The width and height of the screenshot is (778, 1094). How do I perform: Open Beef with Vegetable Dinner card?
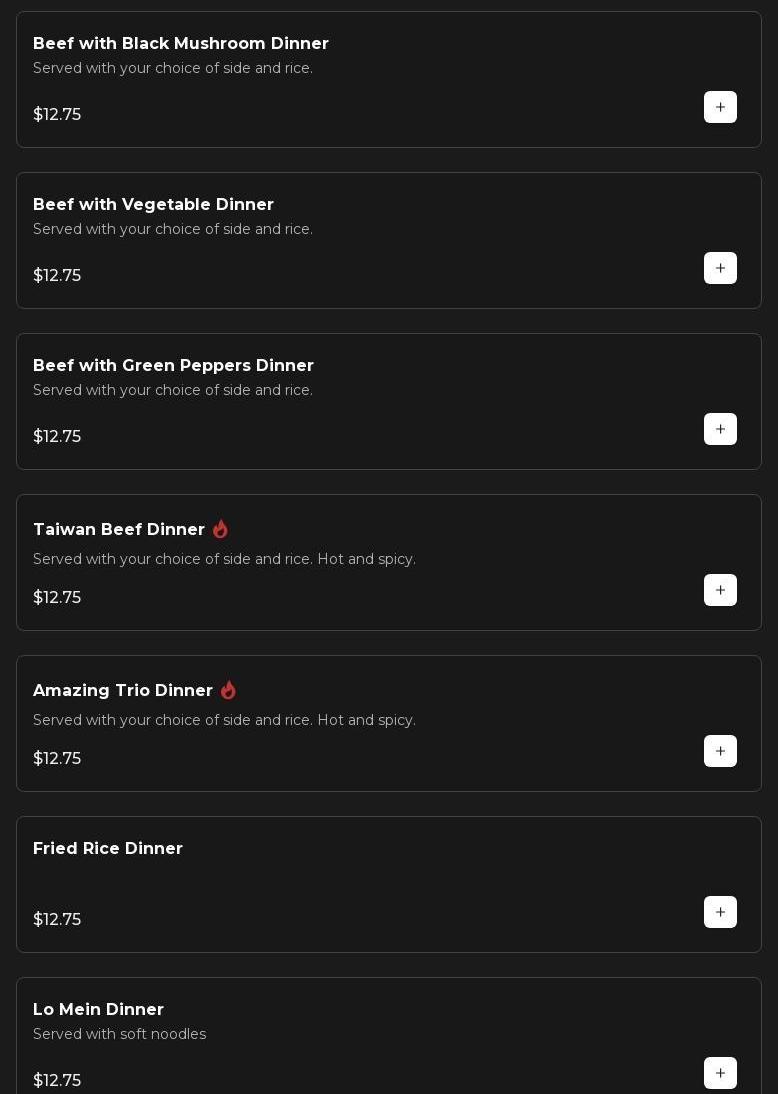point(153,205)
